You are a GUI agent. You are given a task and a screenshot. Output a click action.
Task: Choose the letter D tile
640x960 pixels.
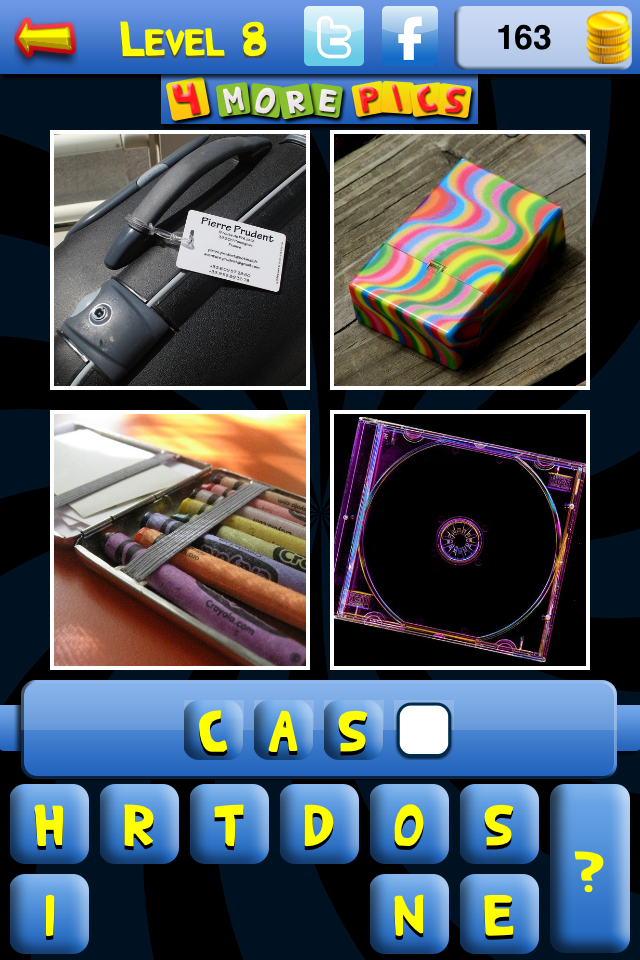[x=319, y=824]
